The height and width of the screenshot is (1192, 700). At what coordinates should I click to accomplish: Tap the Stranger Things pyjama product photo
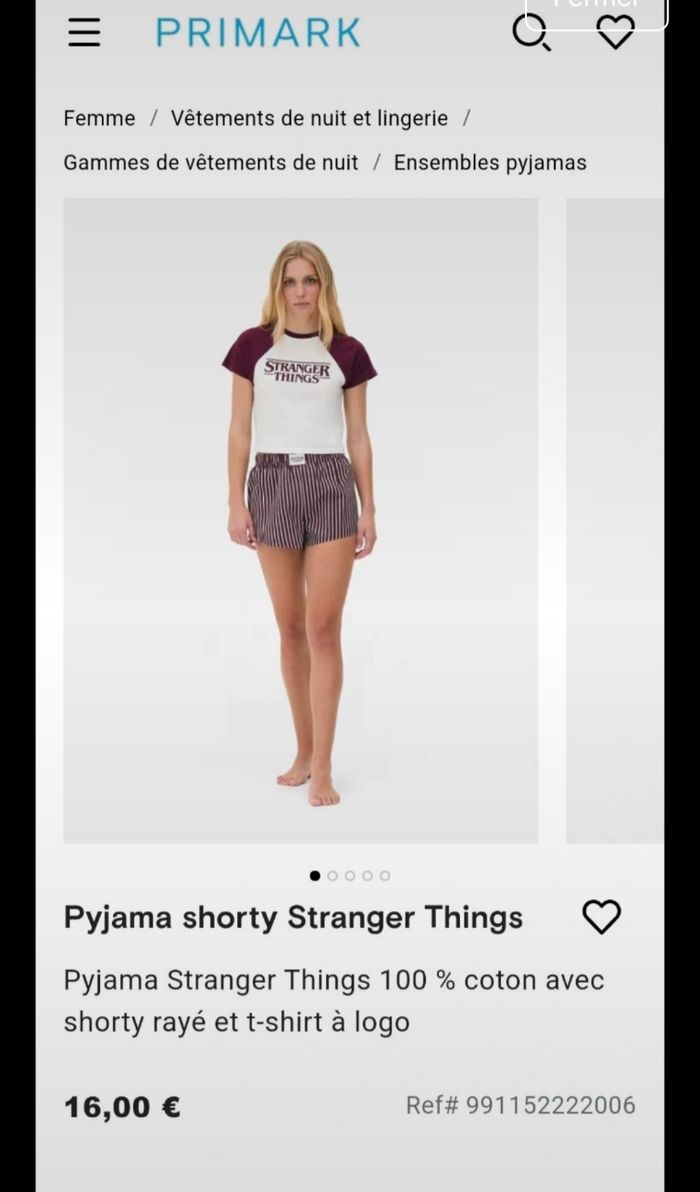click(300, 520)
